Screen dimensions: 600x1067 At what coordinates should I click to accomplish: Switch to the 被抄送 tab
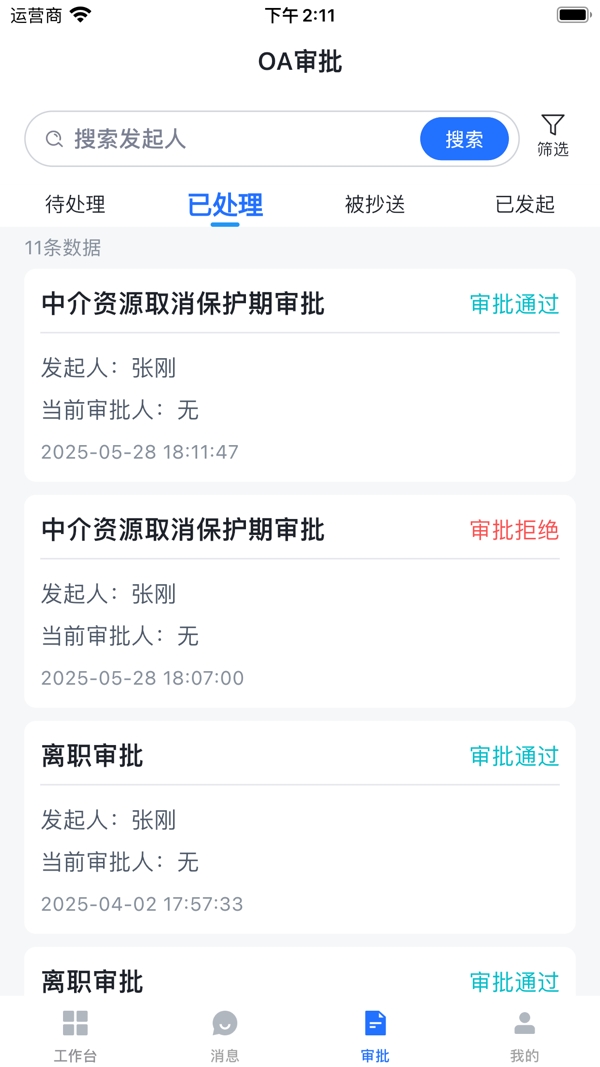(375, 204)
